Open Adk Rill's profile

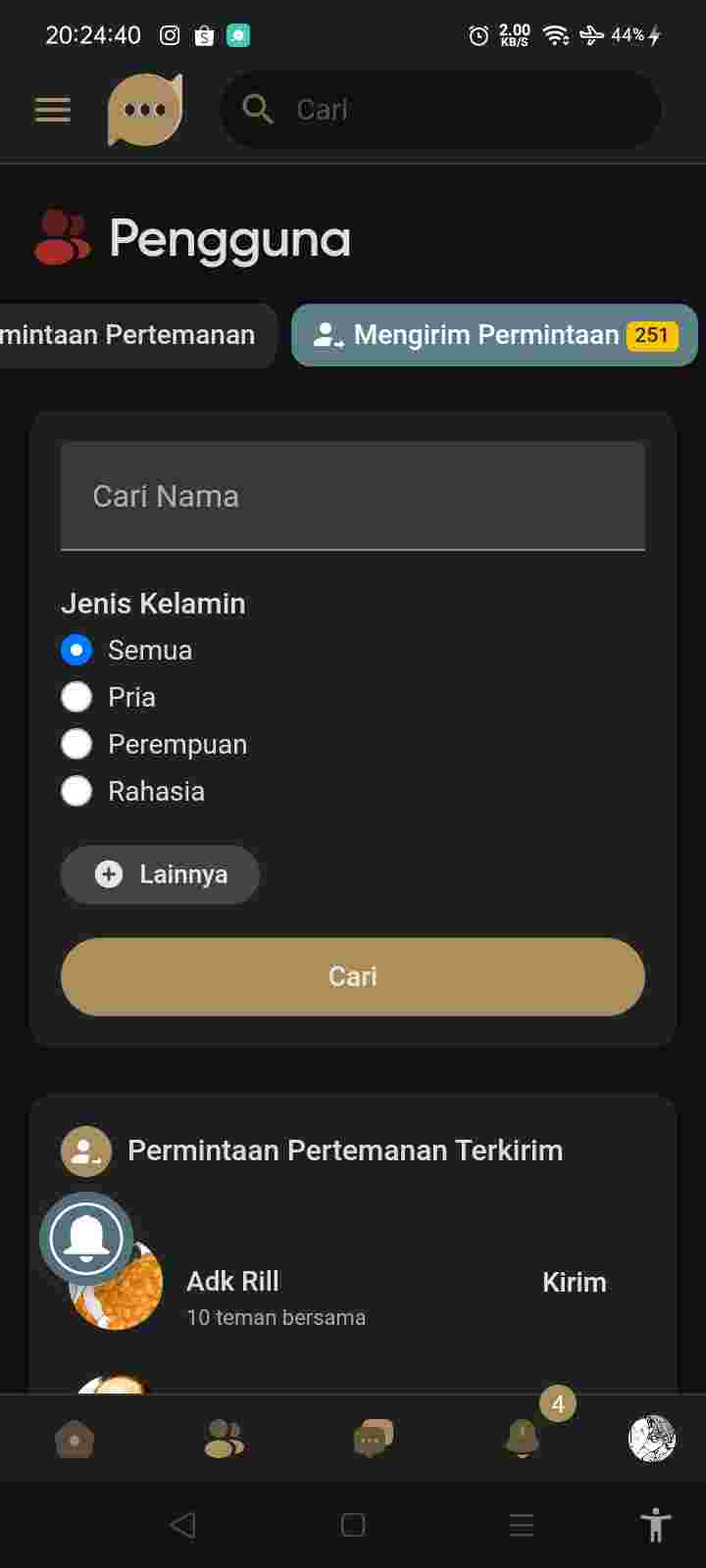click(232, 1282)
